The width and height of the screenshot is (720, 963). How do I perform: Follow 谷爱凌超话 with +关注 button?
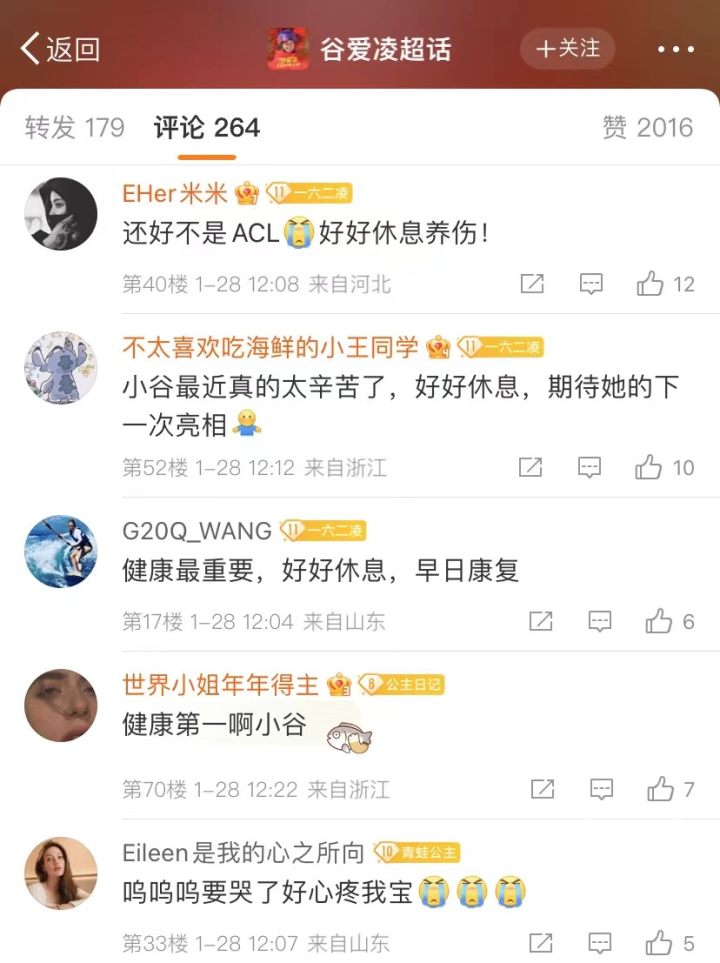tap(567, 48)
